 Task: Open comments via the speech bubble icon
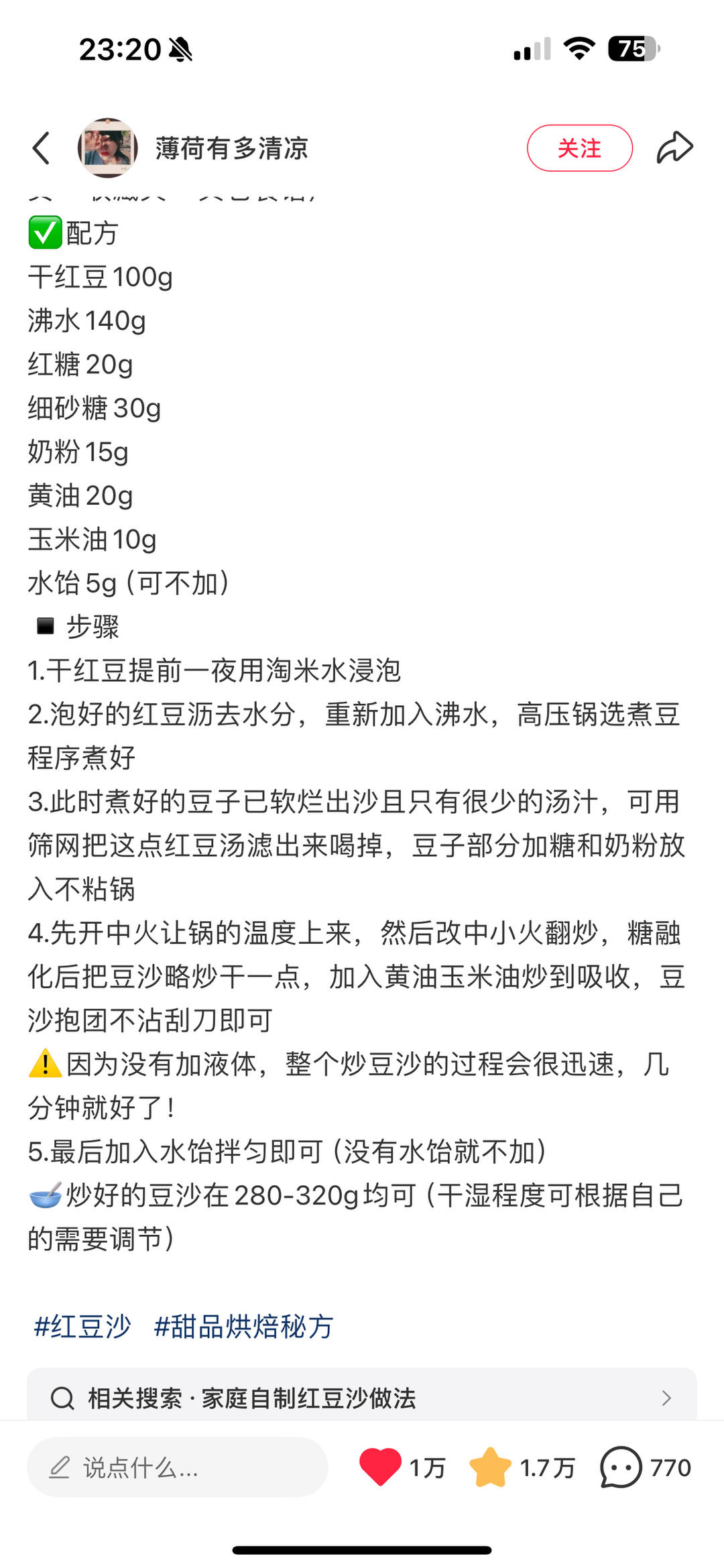622,1465
